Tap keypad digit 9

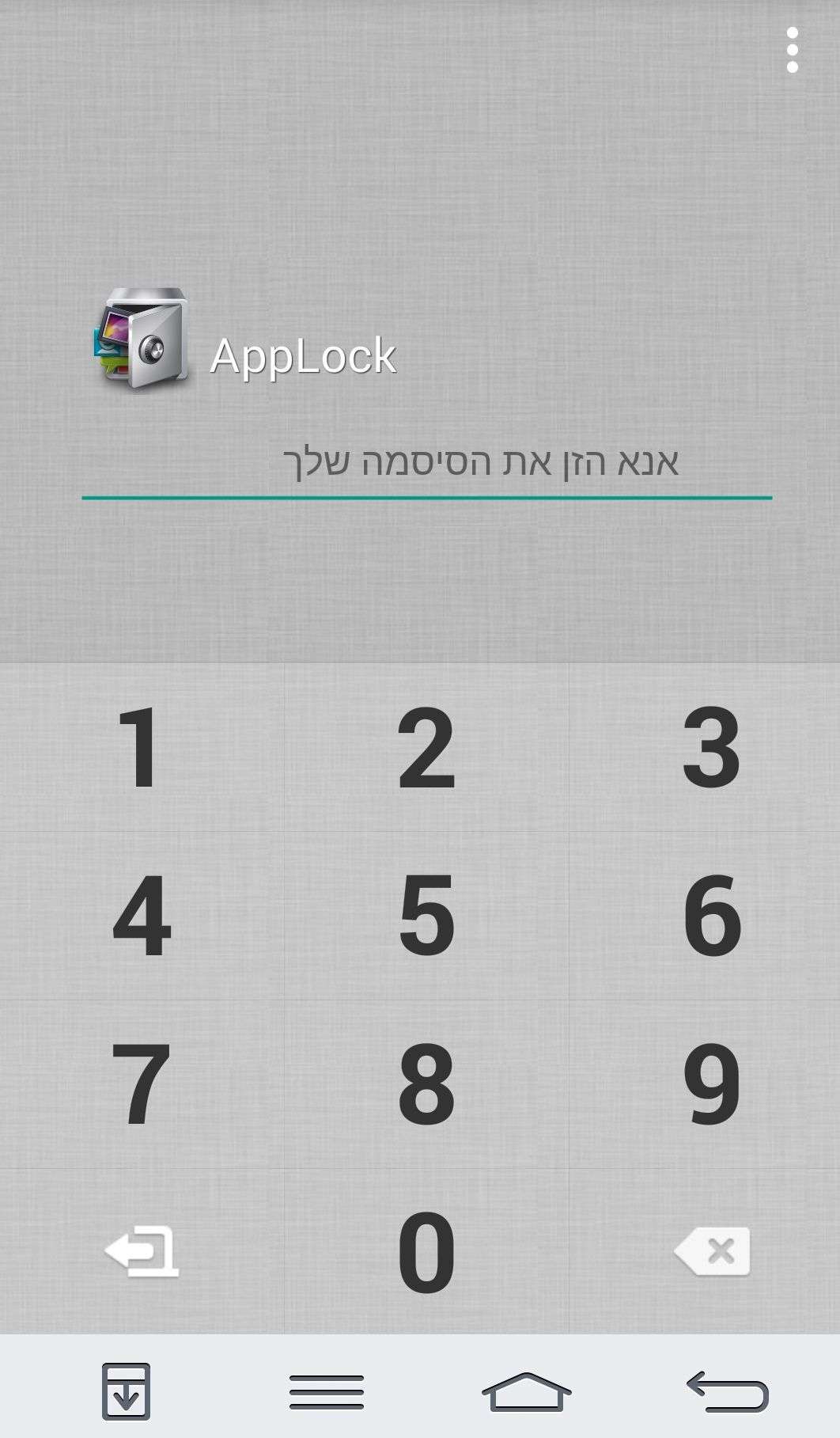tap(711, 1085)
